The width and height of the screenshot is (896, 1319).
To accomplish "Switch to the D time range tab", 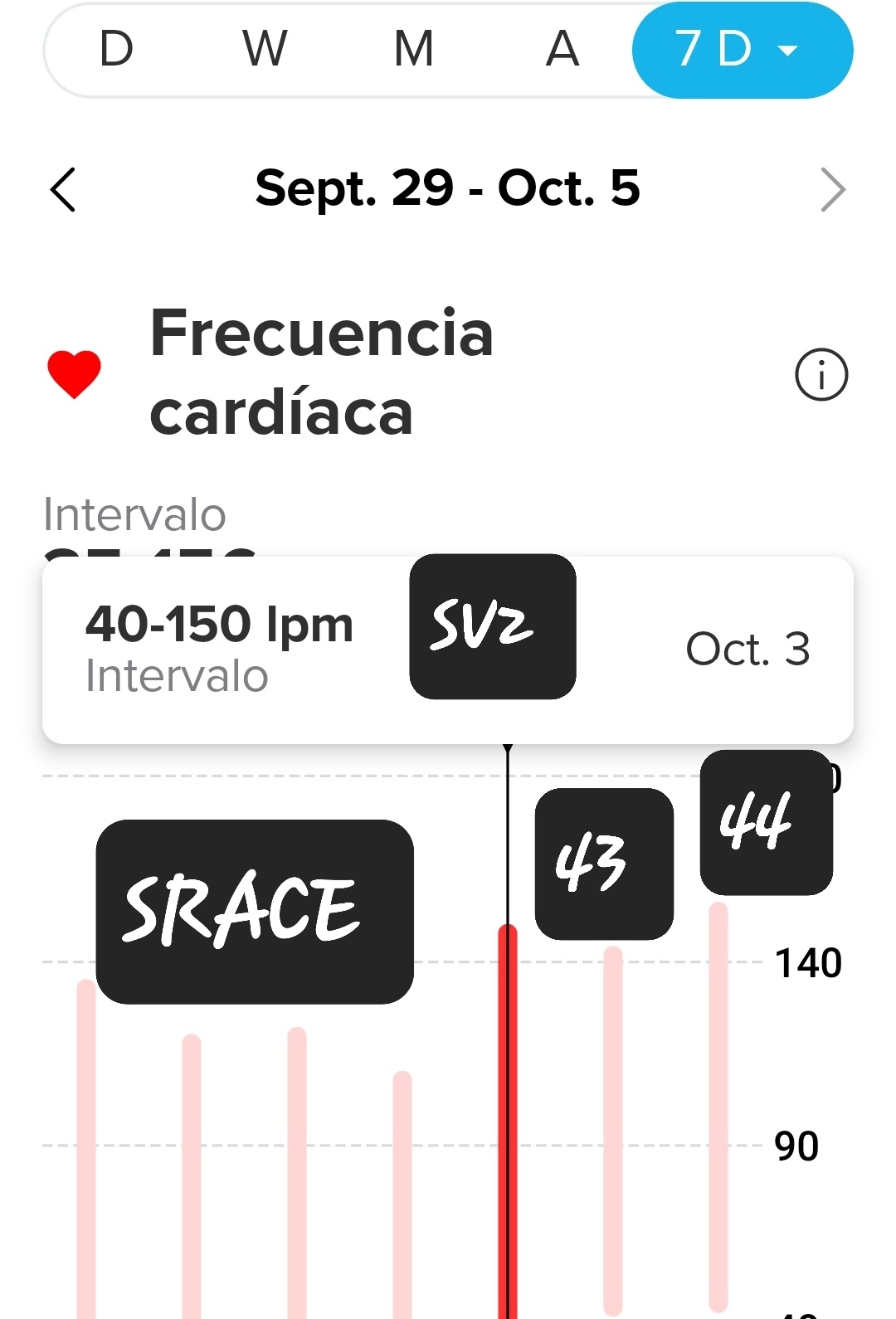I will (116, 49).
